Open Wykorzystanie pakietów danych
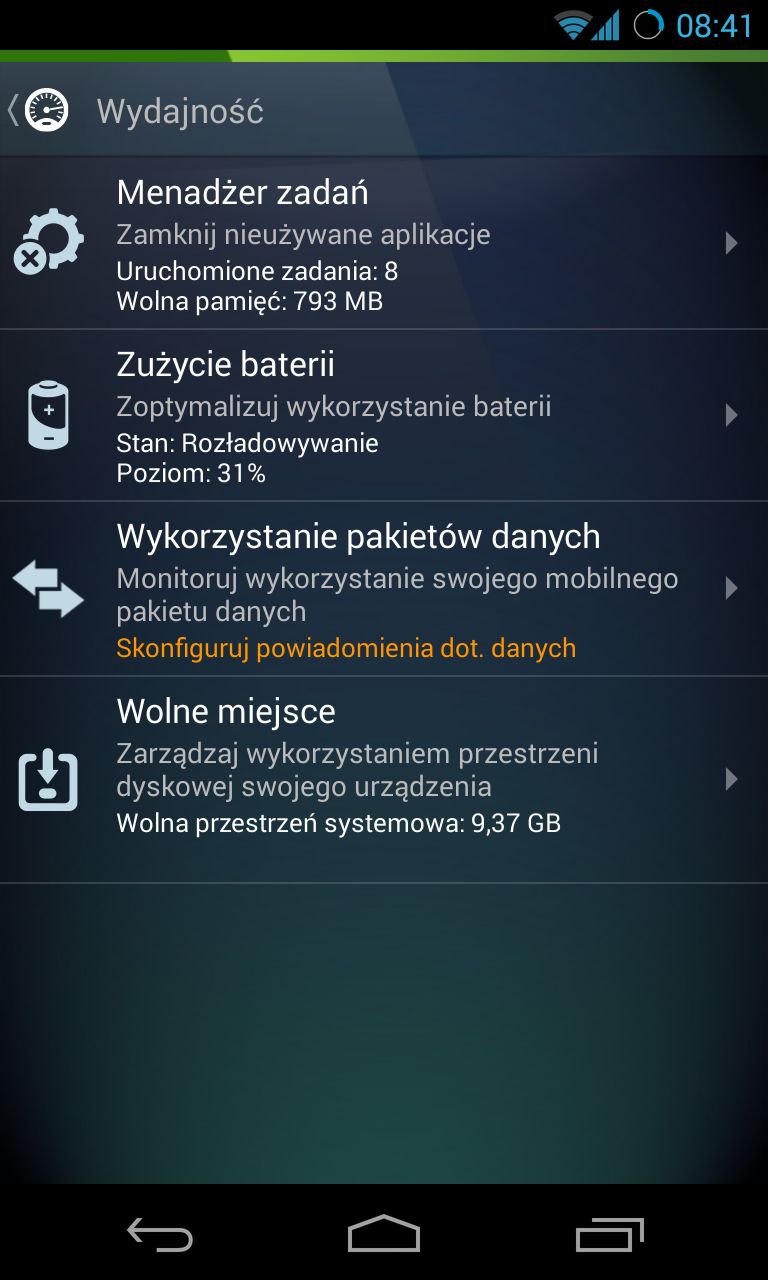 coord(384,589)
